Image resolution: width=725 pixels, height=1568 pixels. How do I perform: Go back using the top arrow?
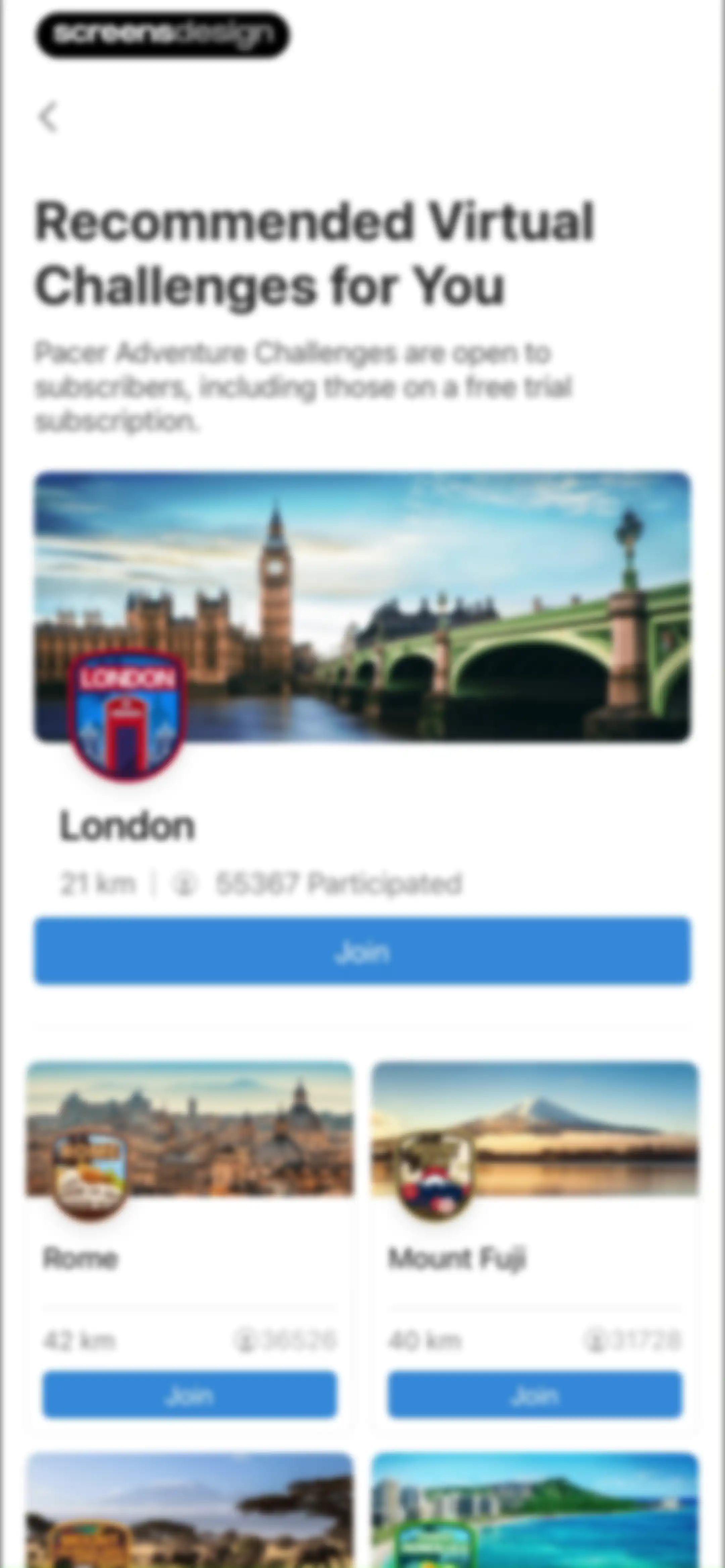[x=48, y=117]
